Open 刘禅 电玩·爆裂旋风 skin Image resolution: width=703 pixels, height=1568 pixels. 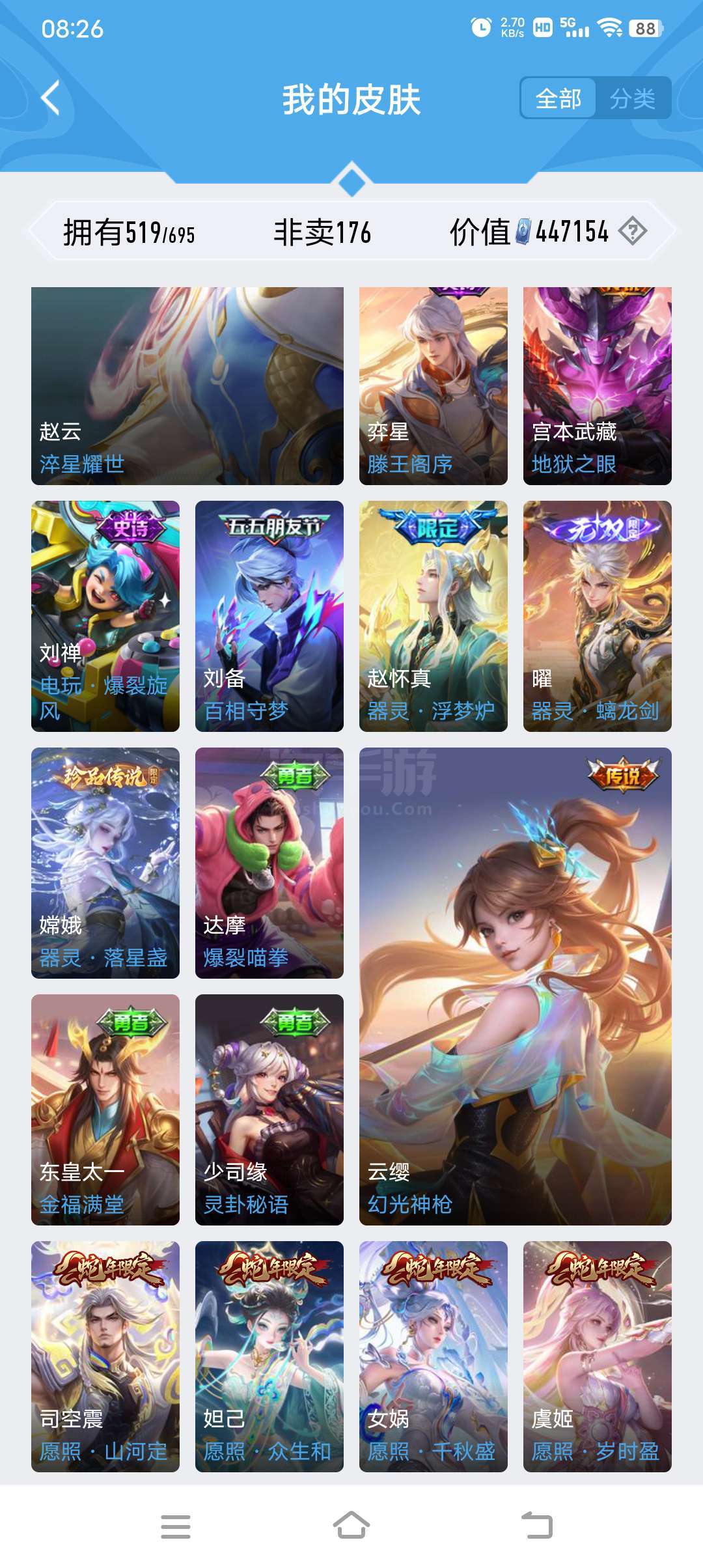[105, 616]
